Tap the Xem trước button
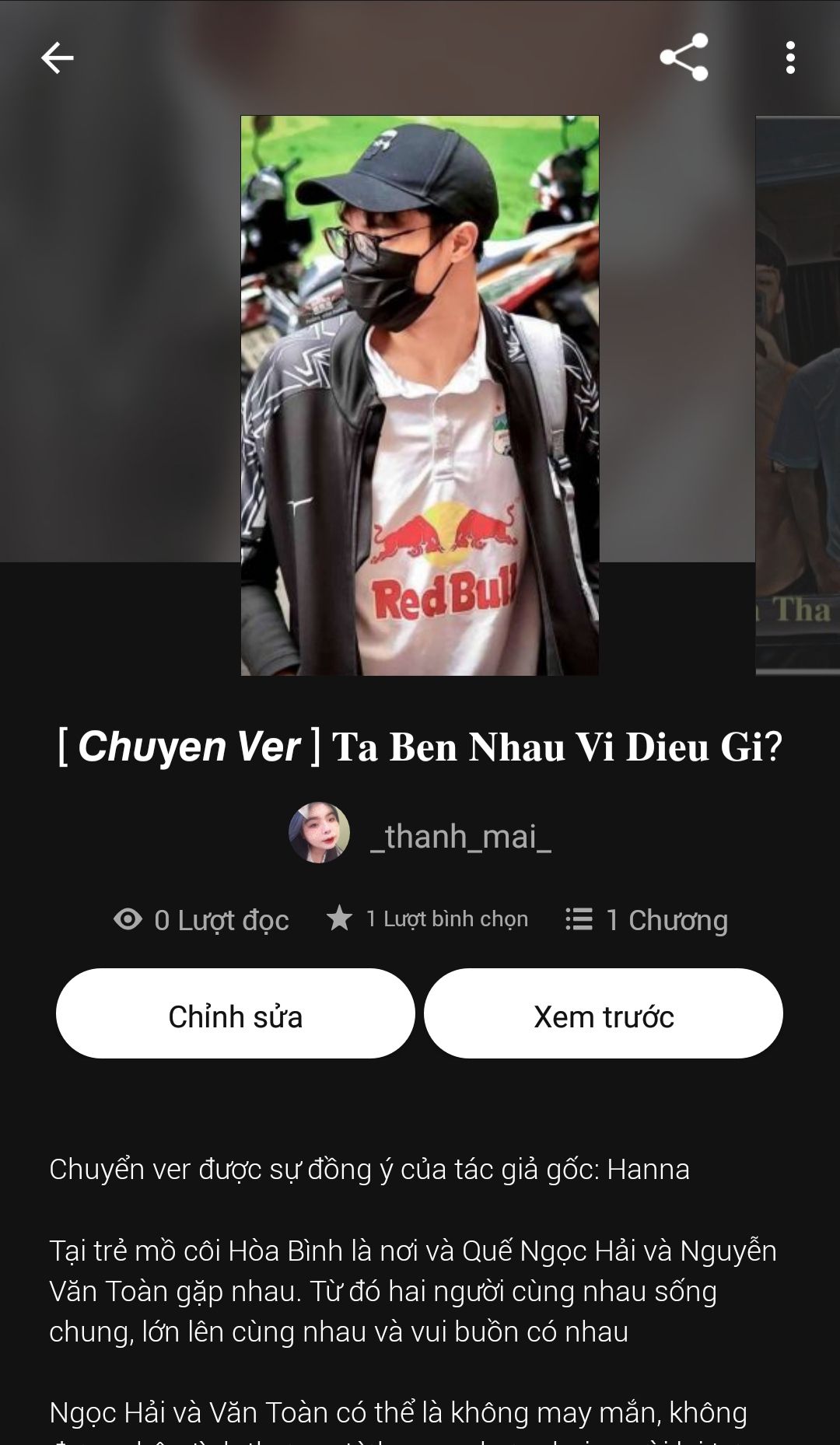The width and height of the screenshot is (840, 1445). (603, 1014)
